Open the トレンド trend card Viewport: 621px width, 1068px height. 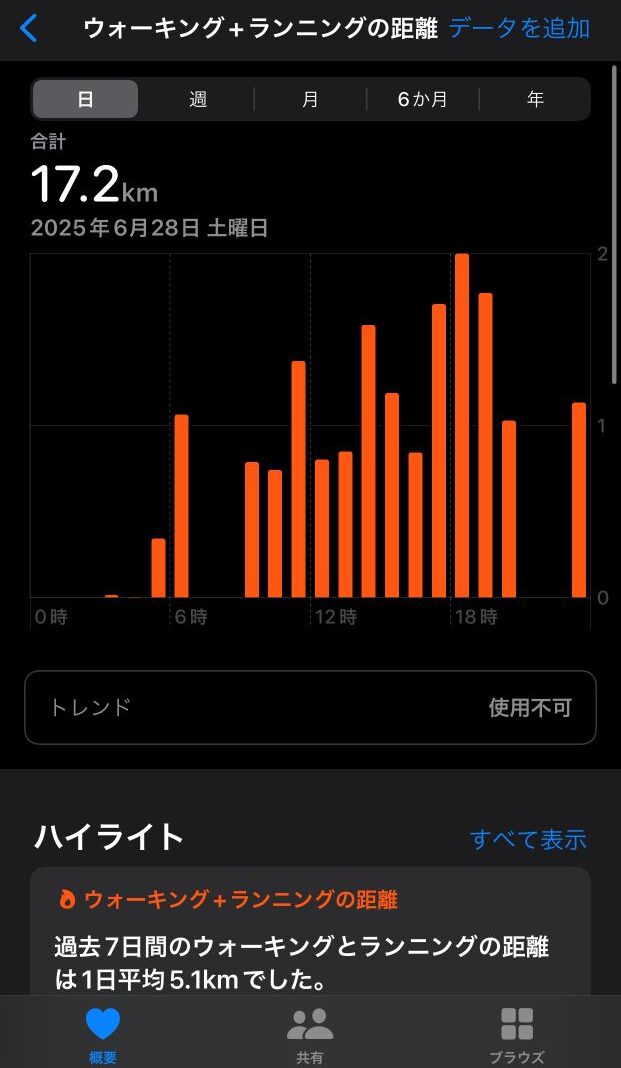(310, 708)
